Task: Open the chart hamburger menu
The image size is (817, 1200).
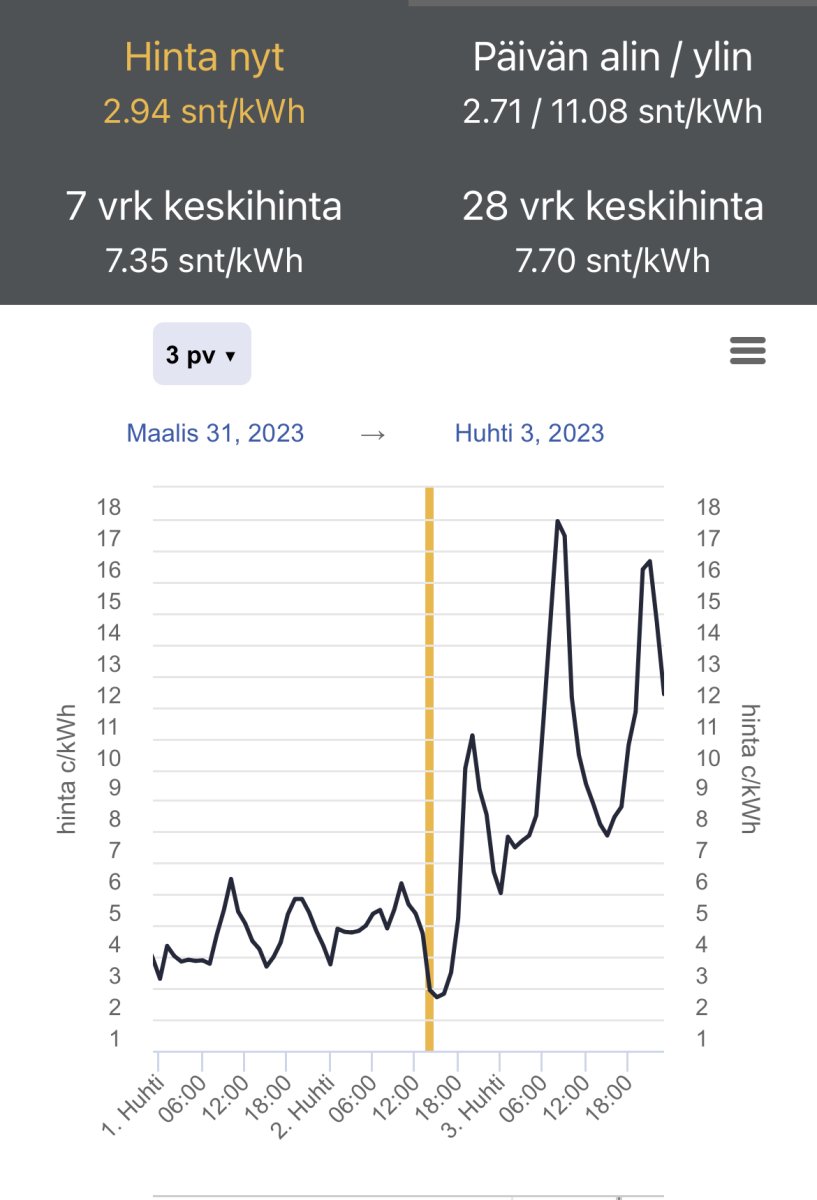Action: click(748, 351)
